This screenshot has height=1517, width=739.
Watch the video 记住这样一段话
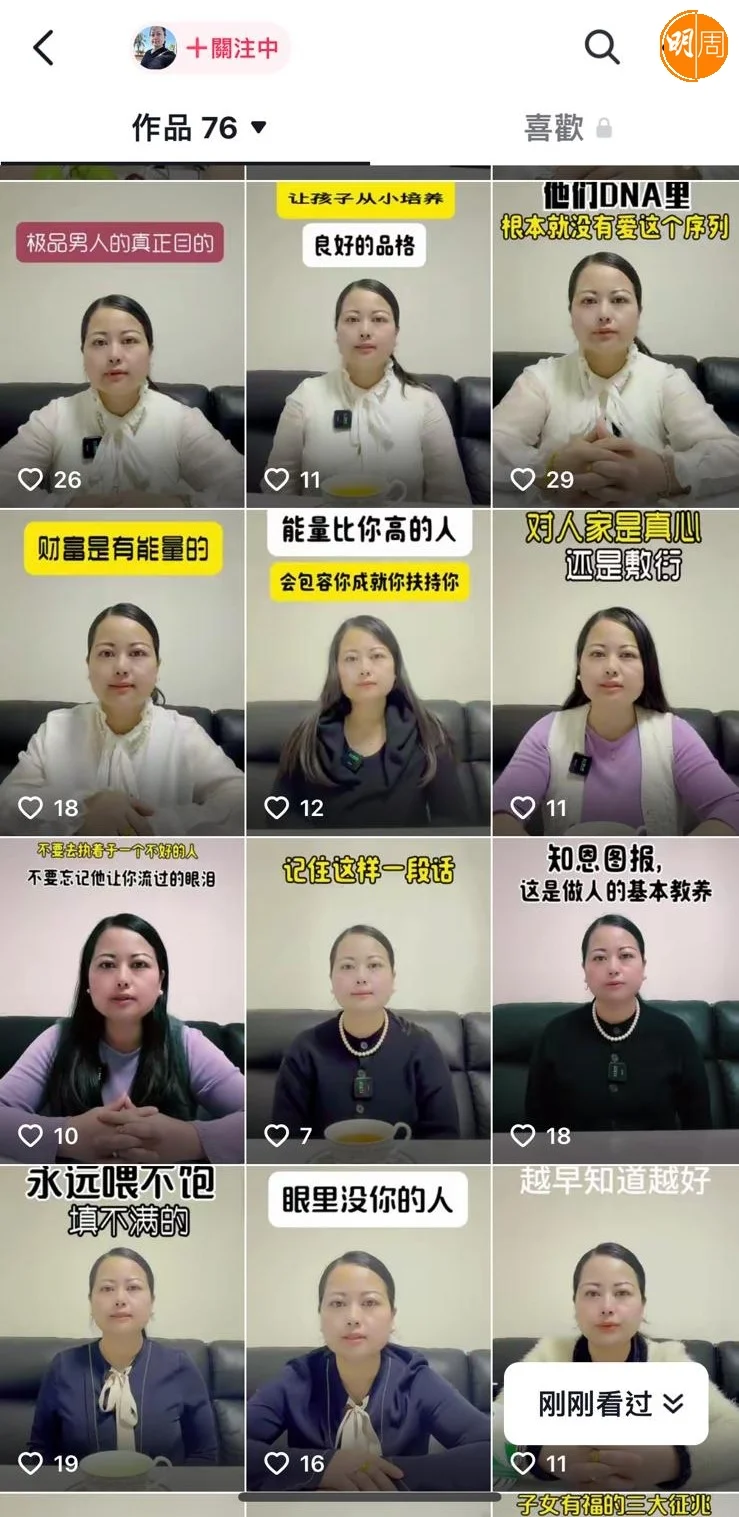click(x=368, y=1000)
